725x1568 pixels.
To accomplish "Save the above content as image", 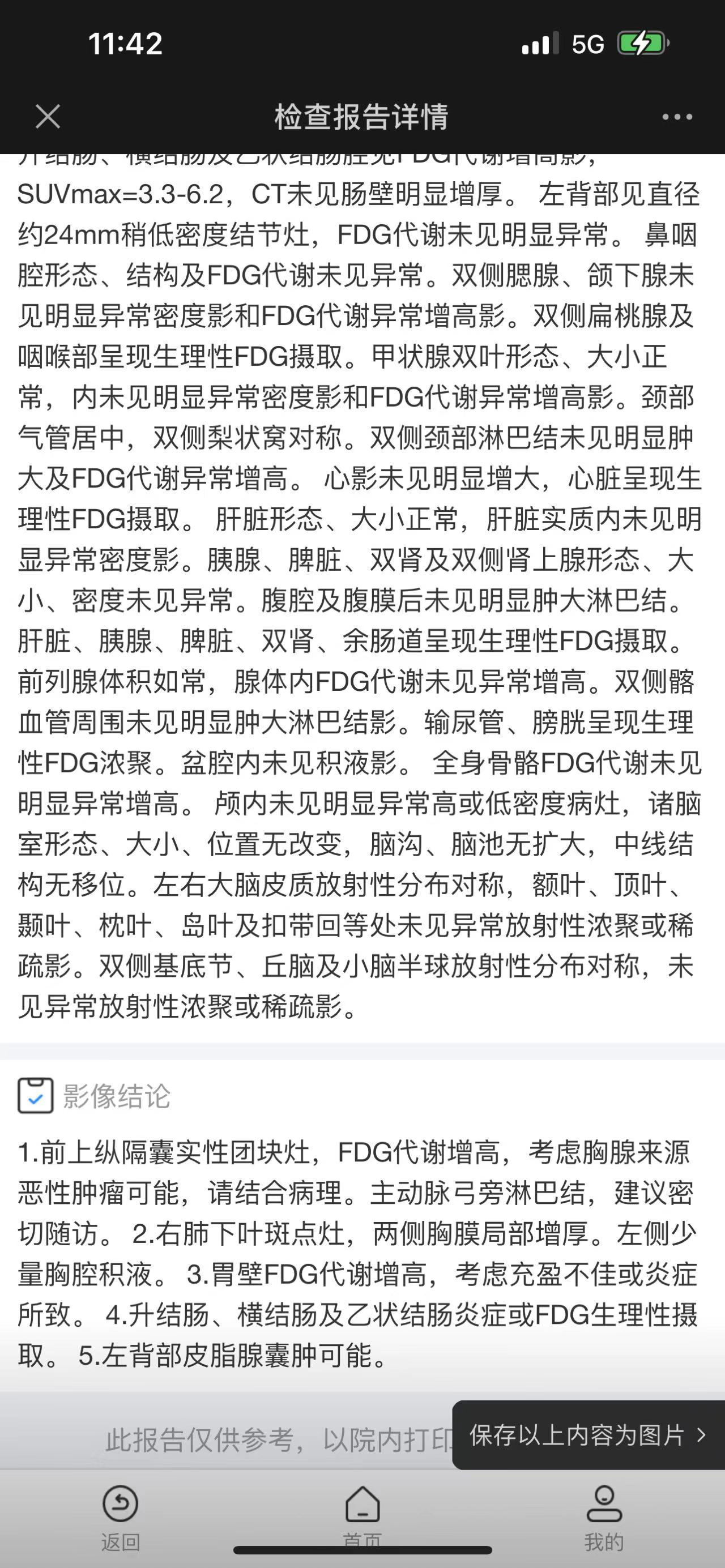I will (x=588, y=1435).
